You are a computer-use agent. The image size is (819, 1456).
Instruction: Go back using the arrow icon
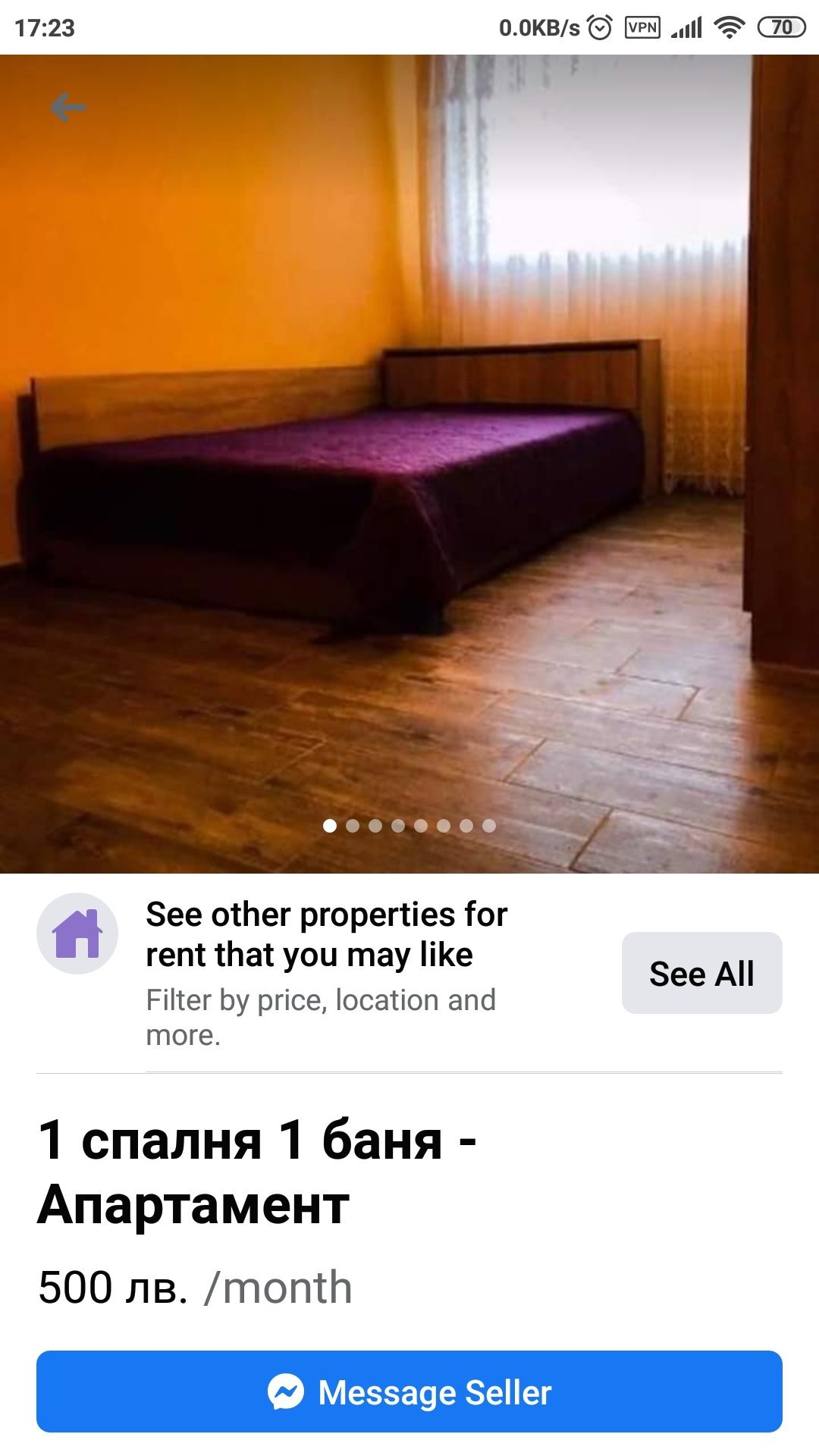tap(68, 108)
